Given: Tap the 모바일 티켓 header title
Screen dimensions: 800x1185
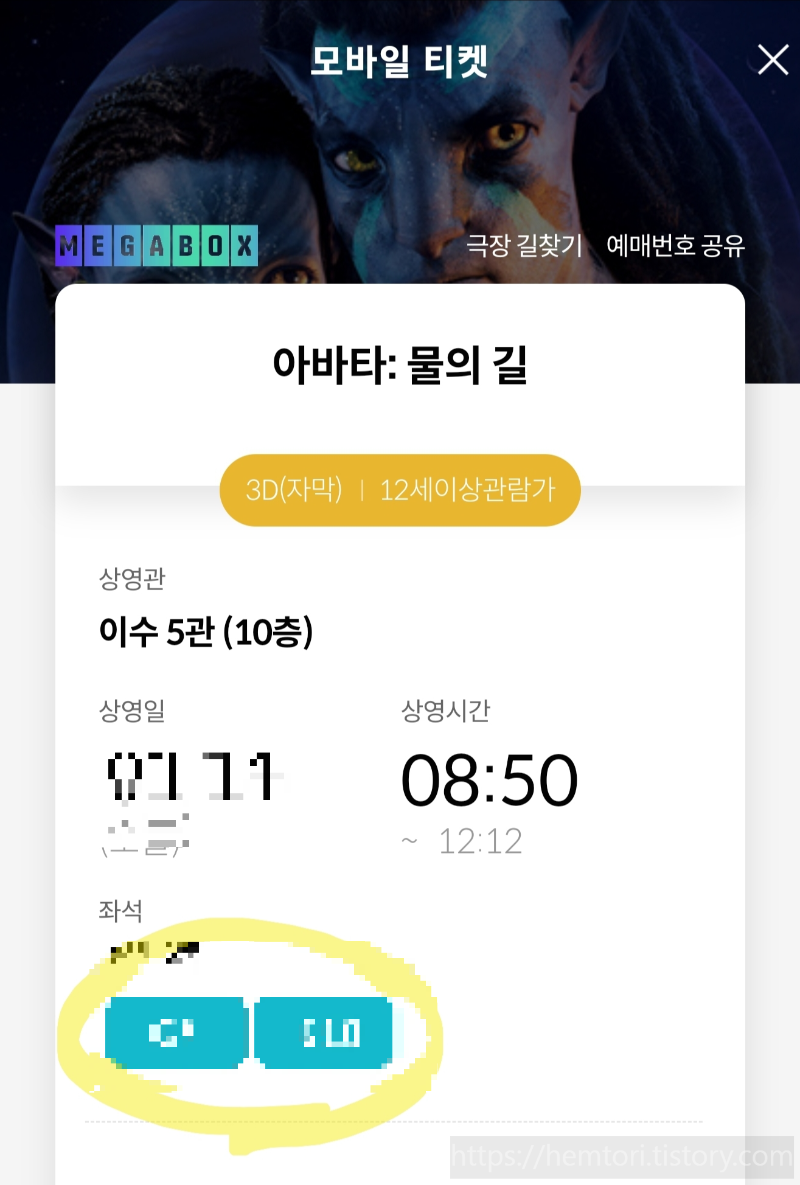Looking at the screenshot, I should tap(399, 60).
